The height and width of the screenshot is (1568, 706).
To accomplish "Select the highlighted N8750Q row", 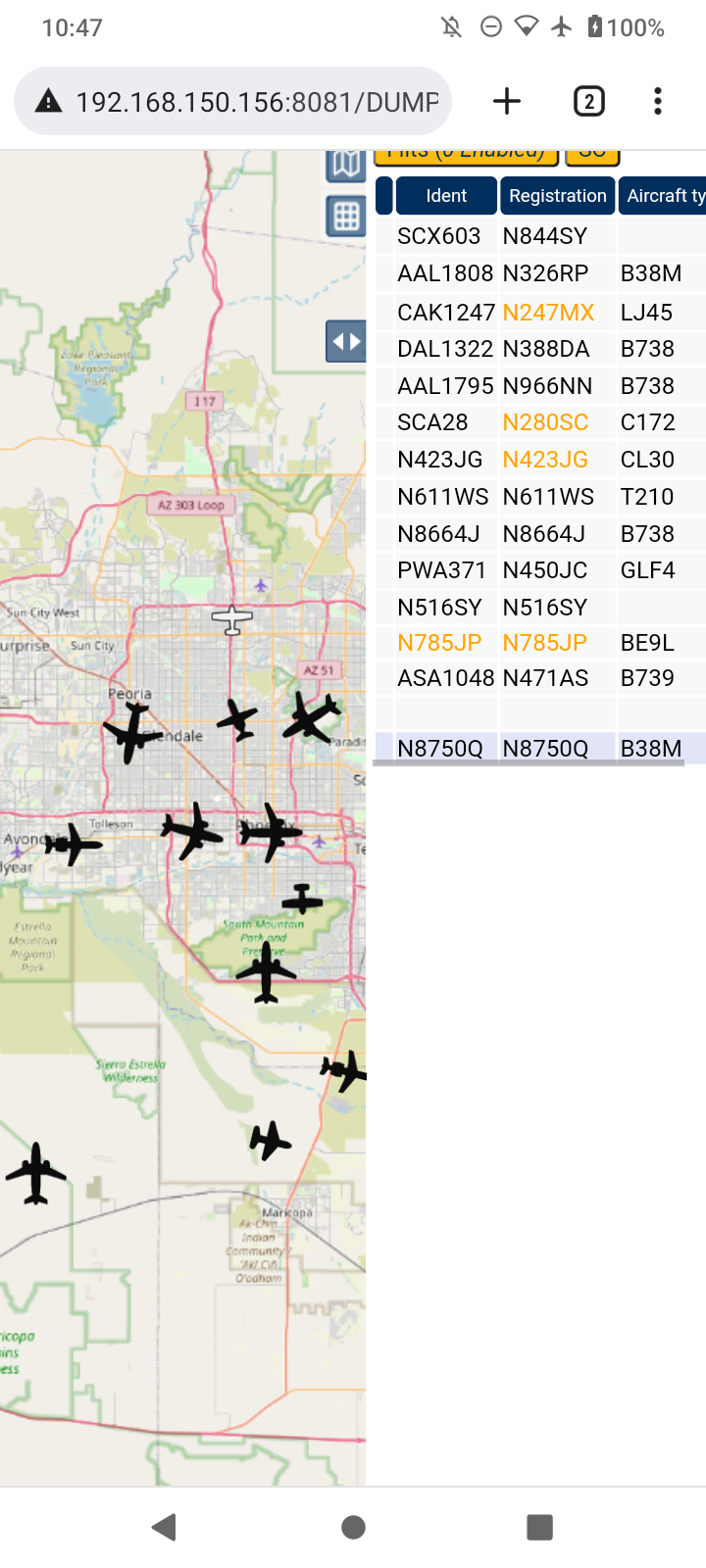I will 540,748.
